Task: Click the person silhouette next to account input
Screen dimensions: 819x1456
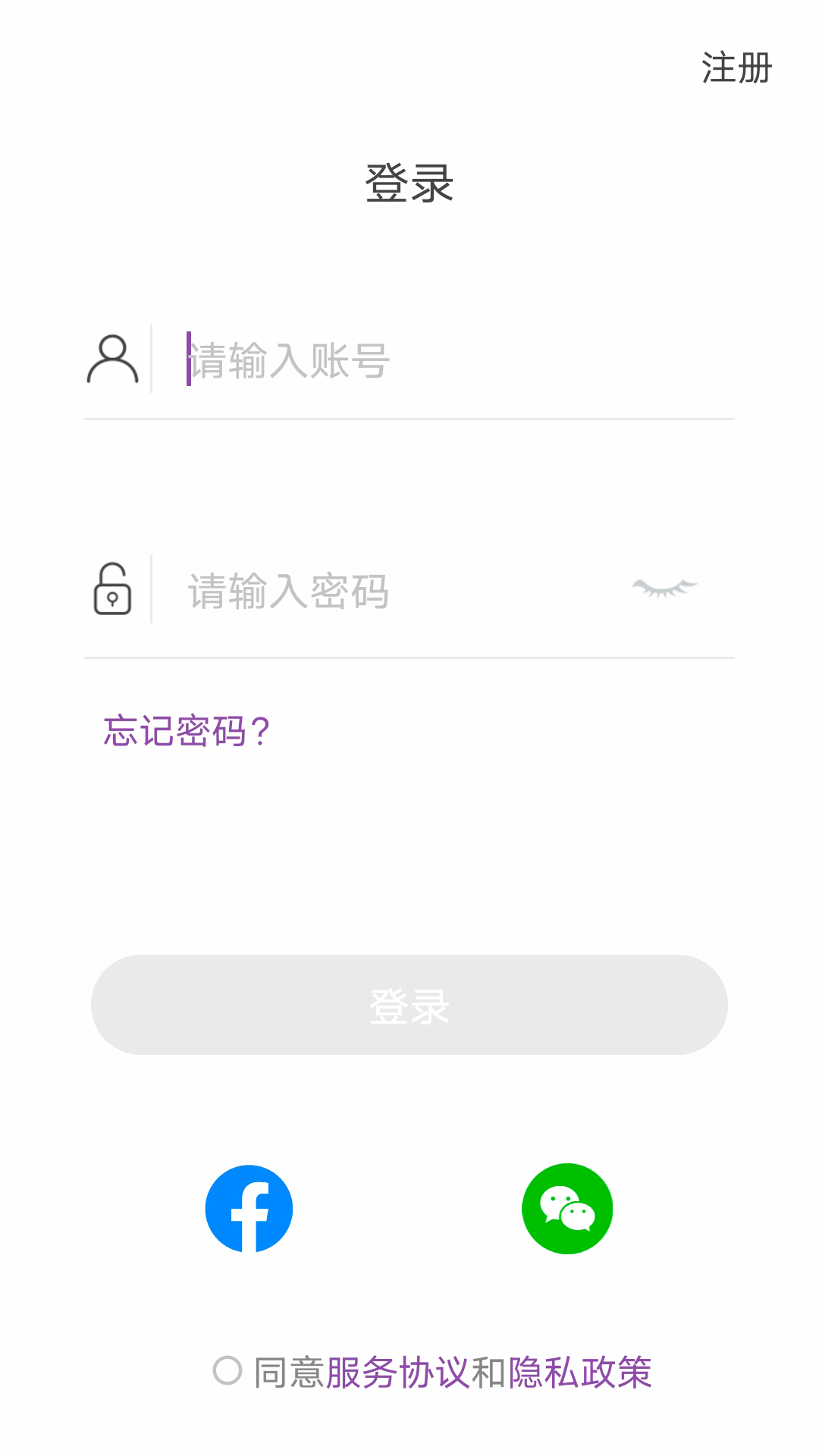Action: coord(114,356)
